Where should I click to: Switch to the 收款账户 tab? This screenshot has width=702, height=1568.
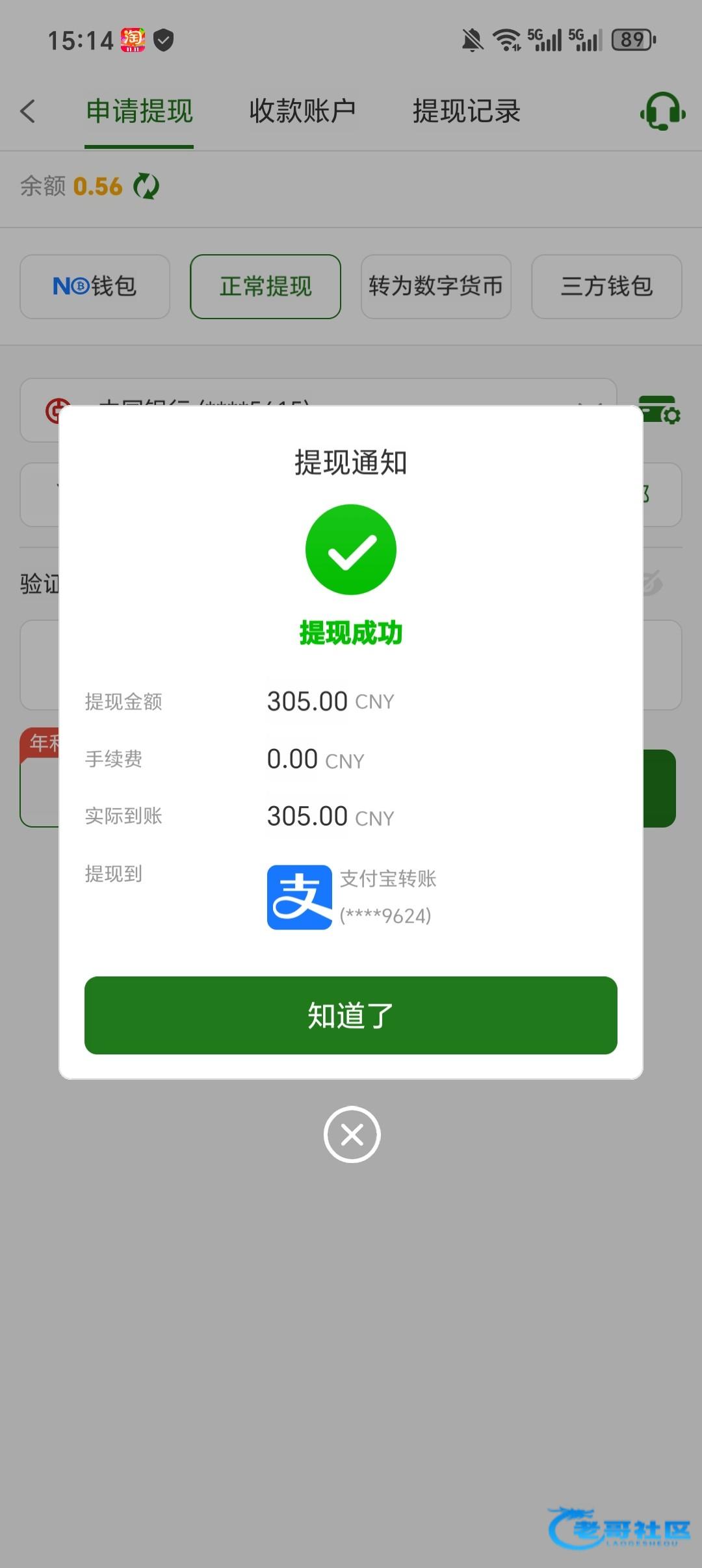302,111
